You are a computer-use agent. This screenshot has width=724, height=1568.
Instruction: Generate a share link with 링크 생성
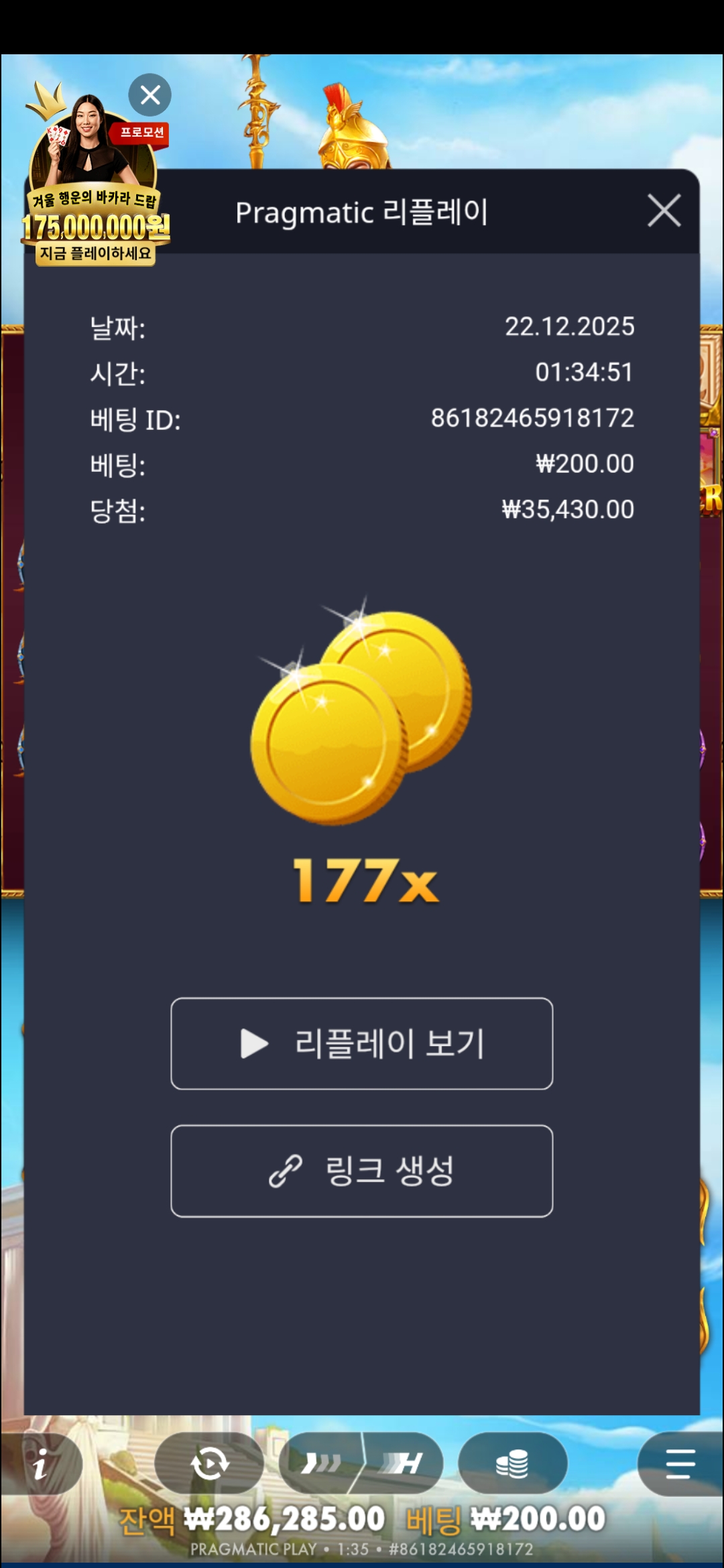pos(362,1171)
